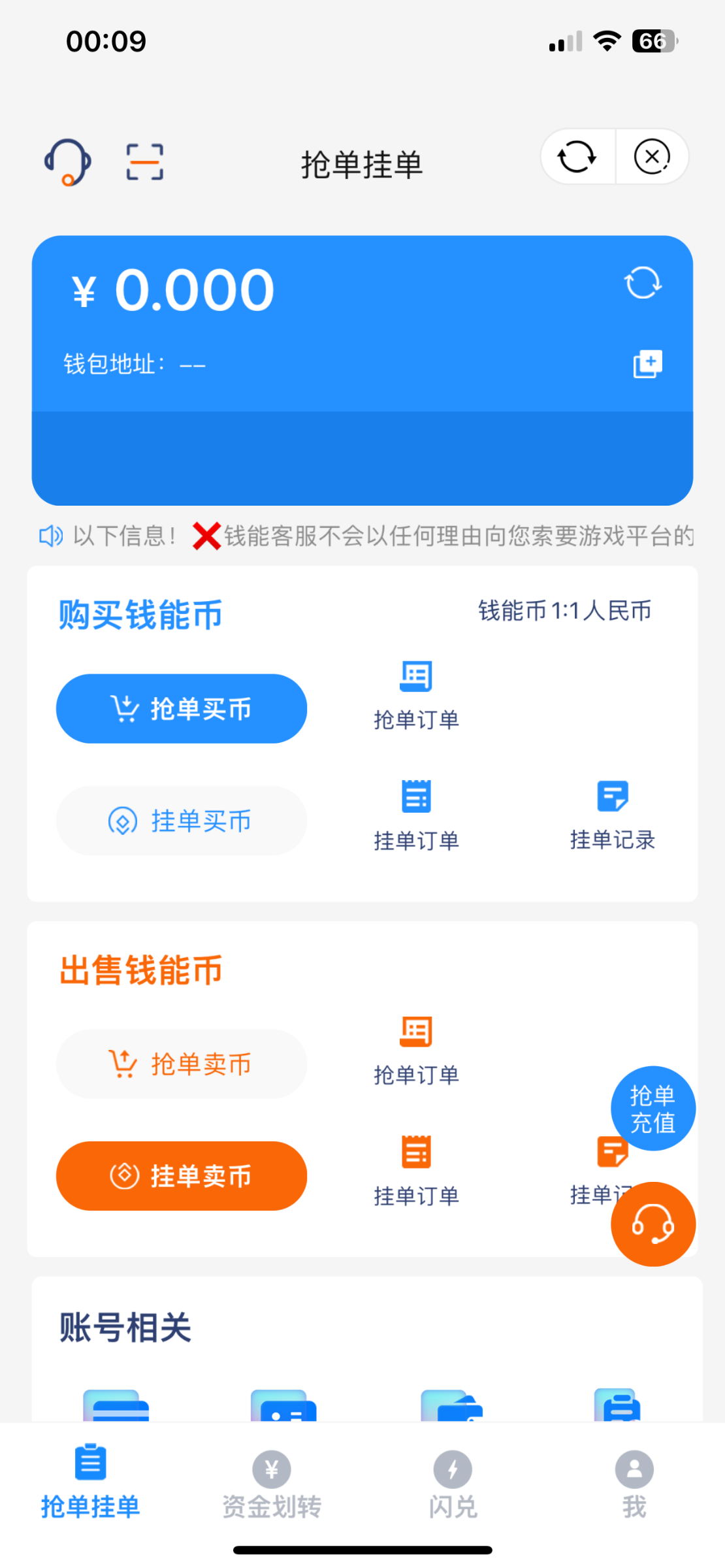Go to the 我 tab

[x=634, y=1484]
